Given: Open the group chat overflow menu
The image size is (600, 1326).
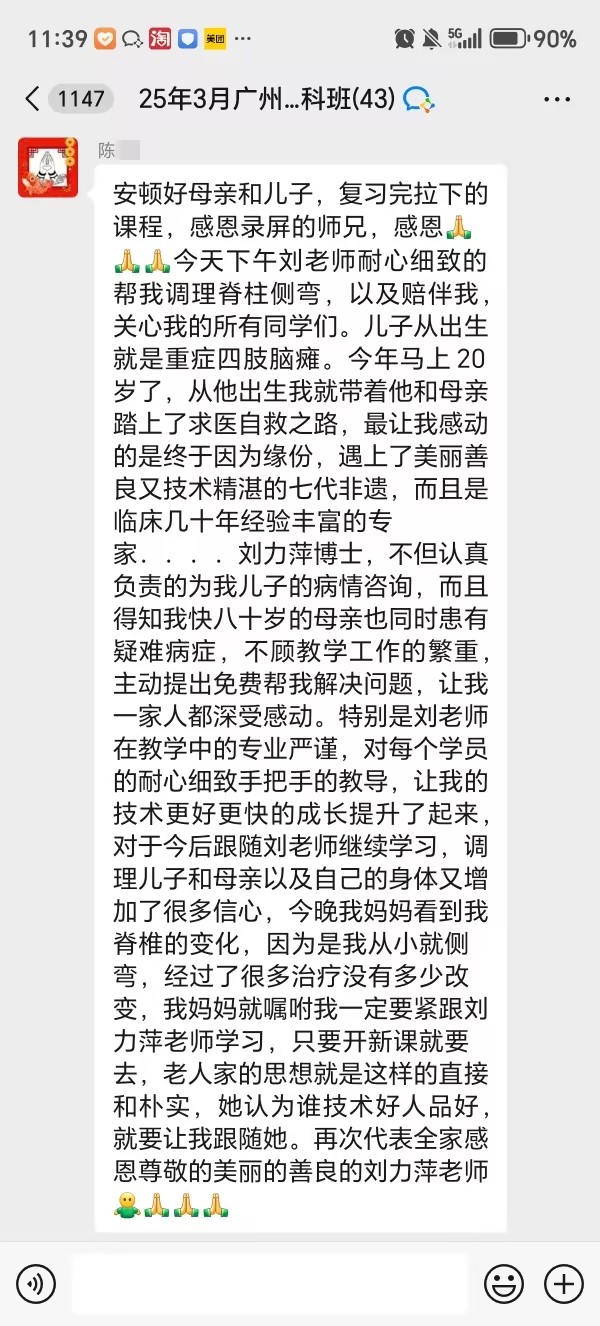Looking at the screenshot, I should coord(556,99).
